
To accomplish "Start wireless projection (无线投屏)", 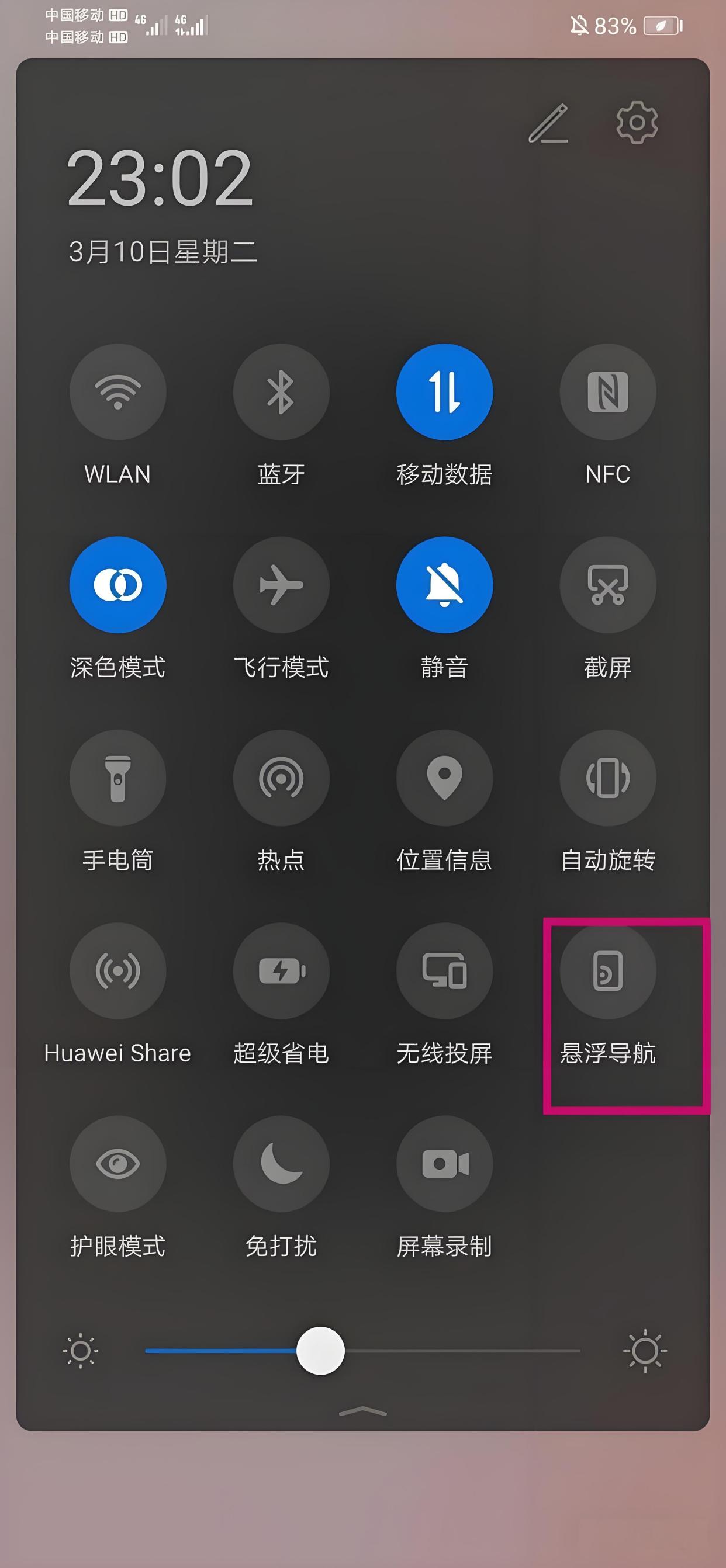I will coord(444,970).
